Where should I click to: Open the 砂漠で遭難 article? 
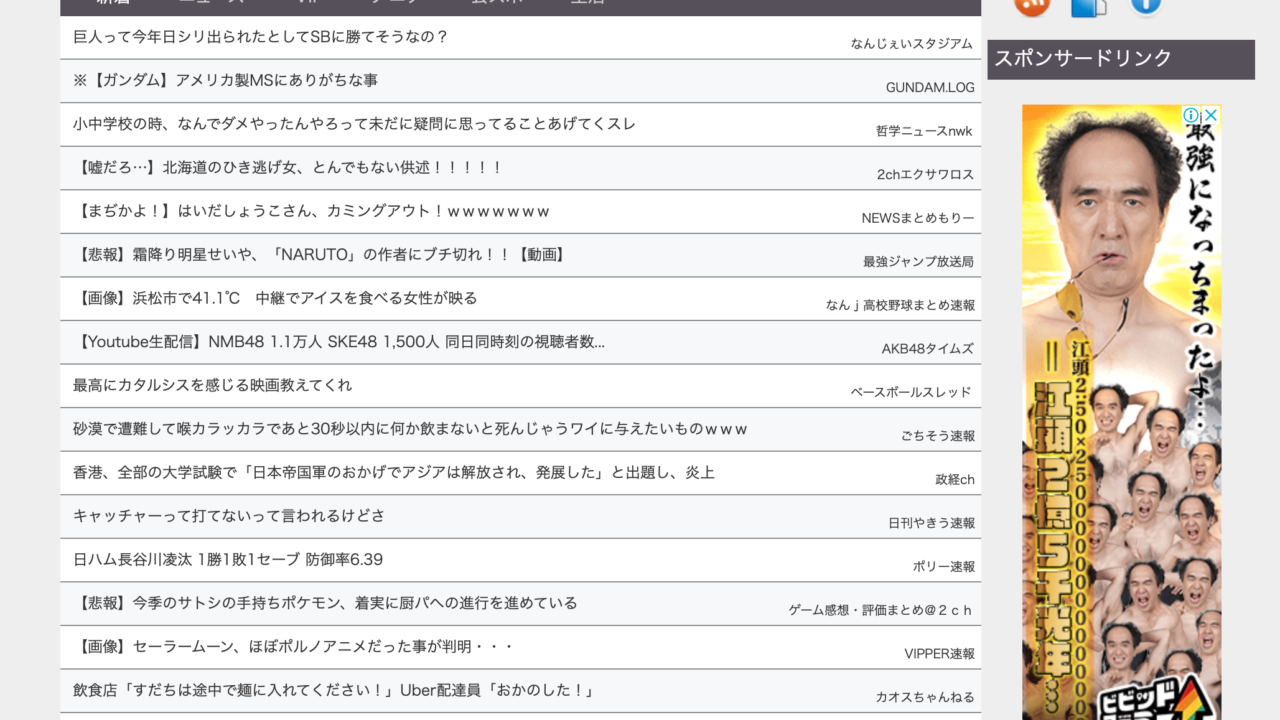pos(410,429)
